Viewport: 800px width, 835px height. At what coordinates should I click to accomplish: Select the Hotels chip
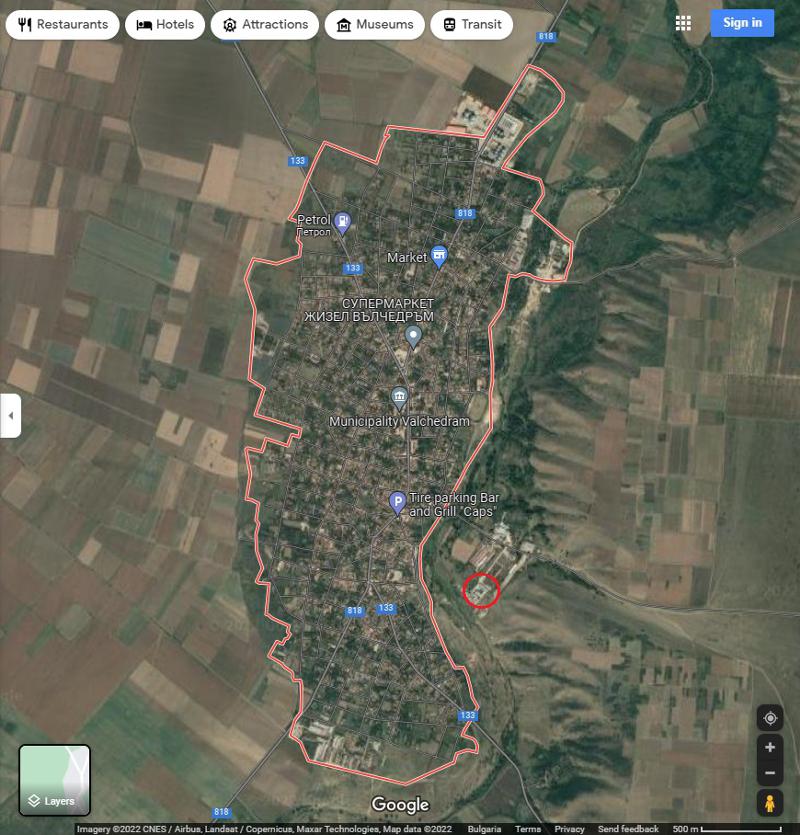click(x=165, y=24)
